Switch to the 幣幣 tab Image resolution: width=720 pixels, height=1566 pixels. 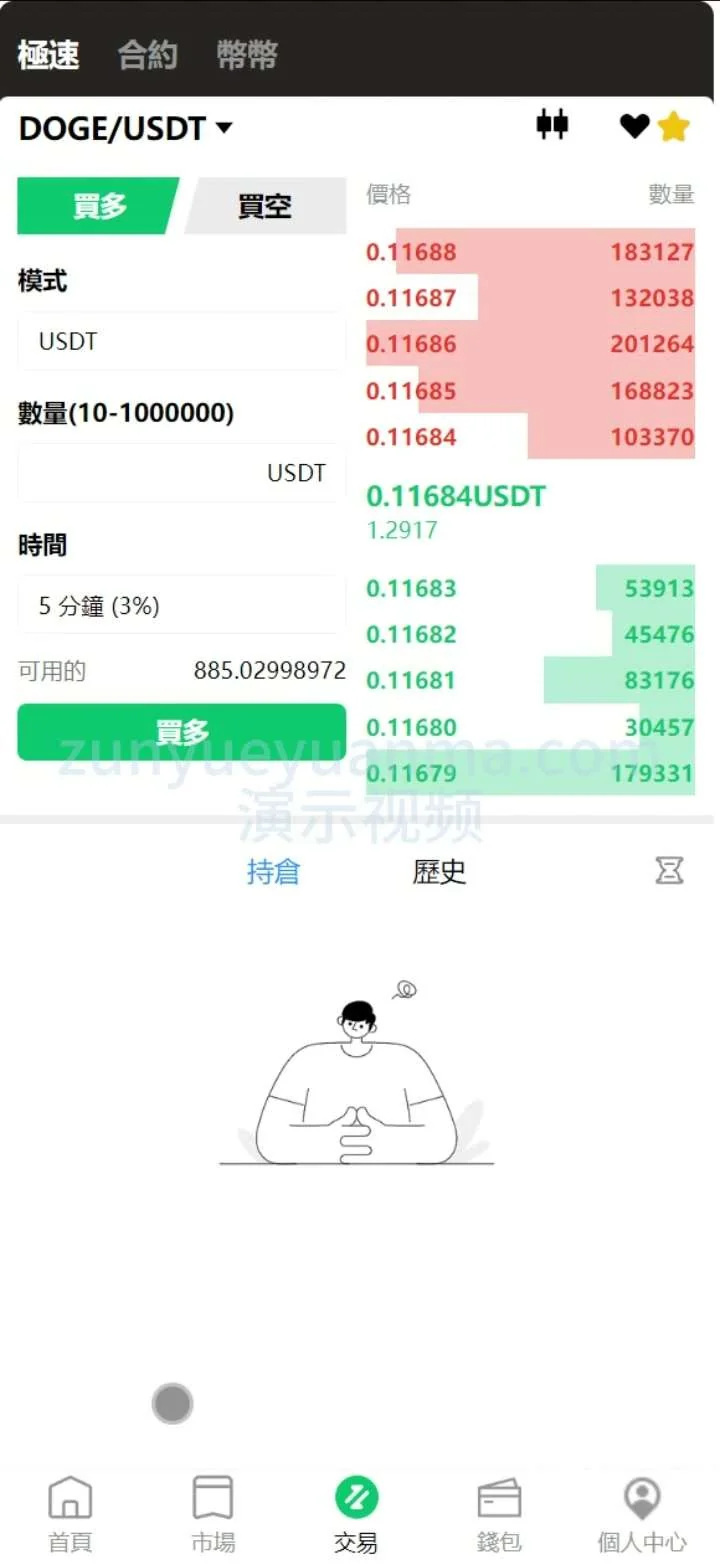pyautogui.click(x=246, y=55)
